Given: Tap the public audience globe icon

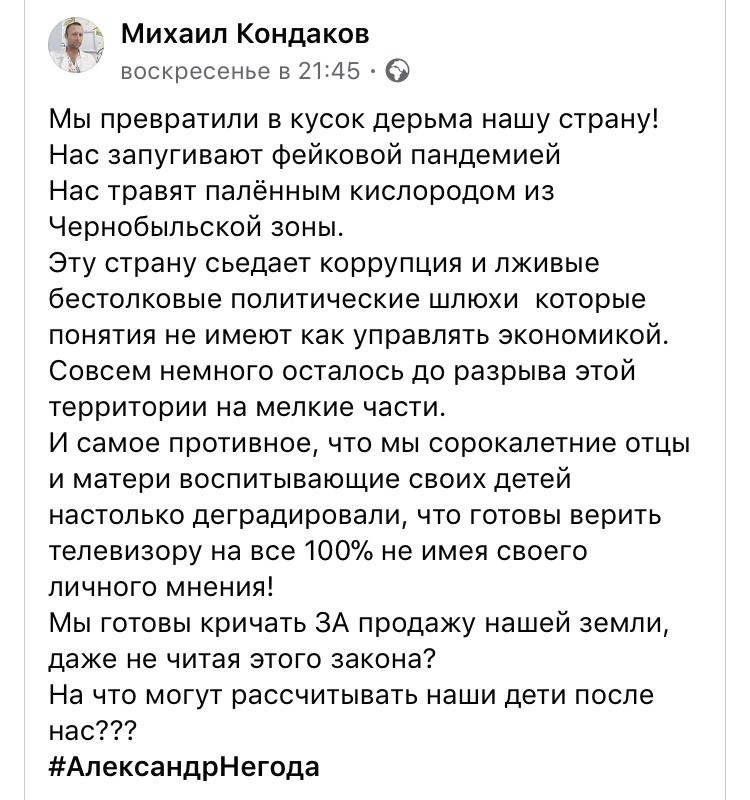Looking at the screenshot, I should tap(396, 72).
